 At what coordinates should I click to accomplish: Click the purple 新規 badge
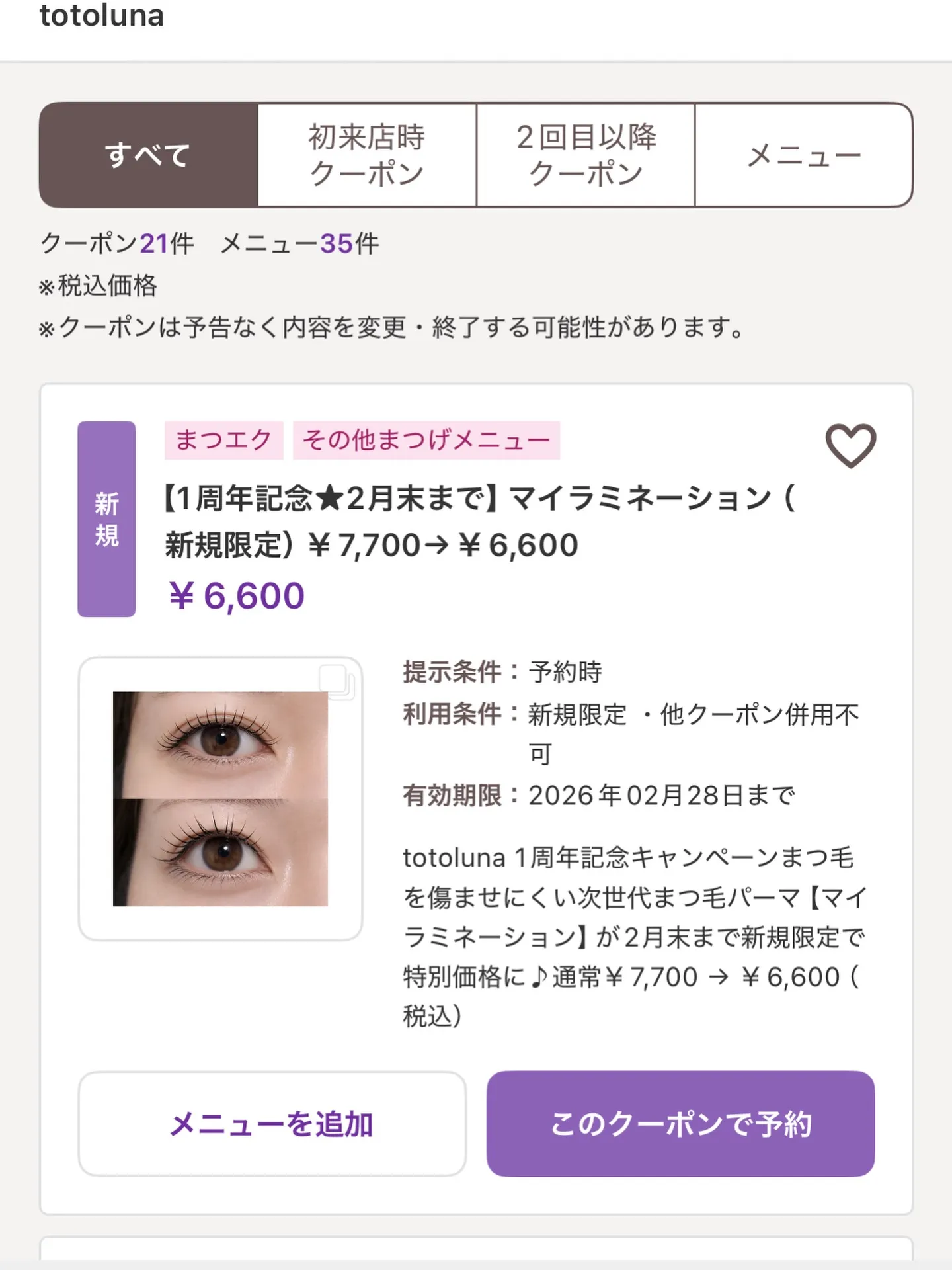[x=106, y=519]
